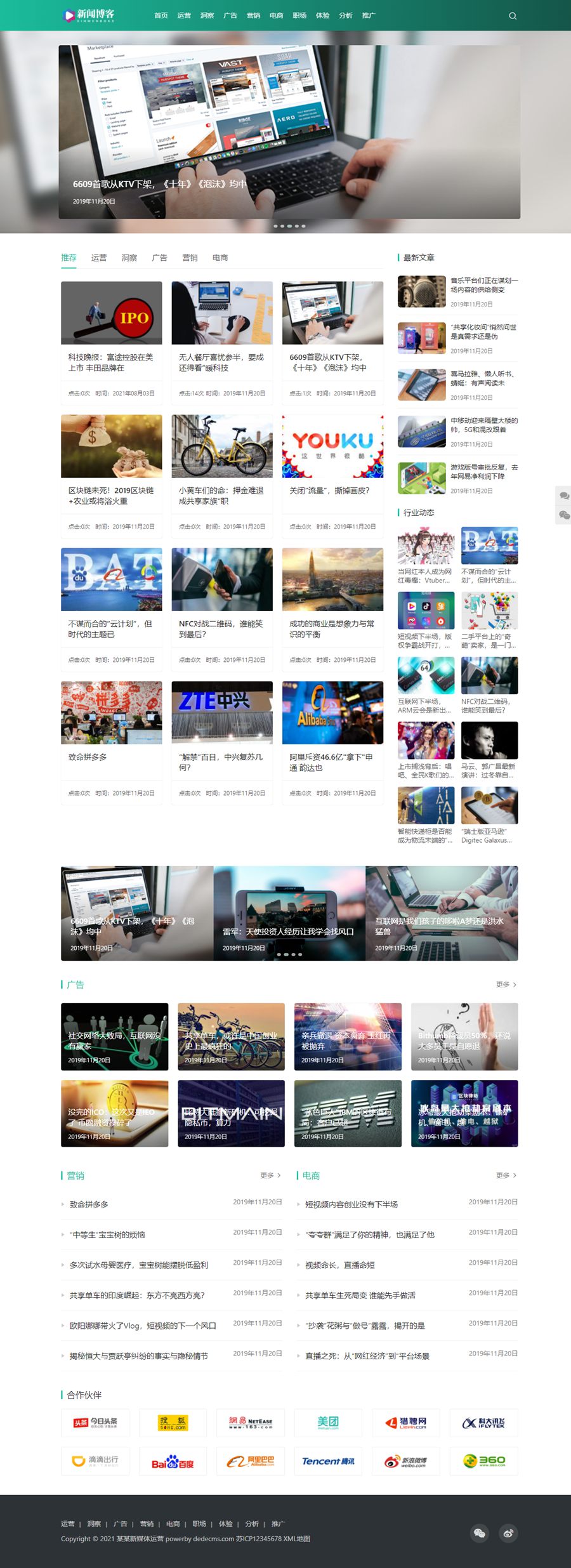Tap 更多 next to 营销 section
Image resolution: width=571 pixels, height=1568 pixels.
[x=270, y=1175]
